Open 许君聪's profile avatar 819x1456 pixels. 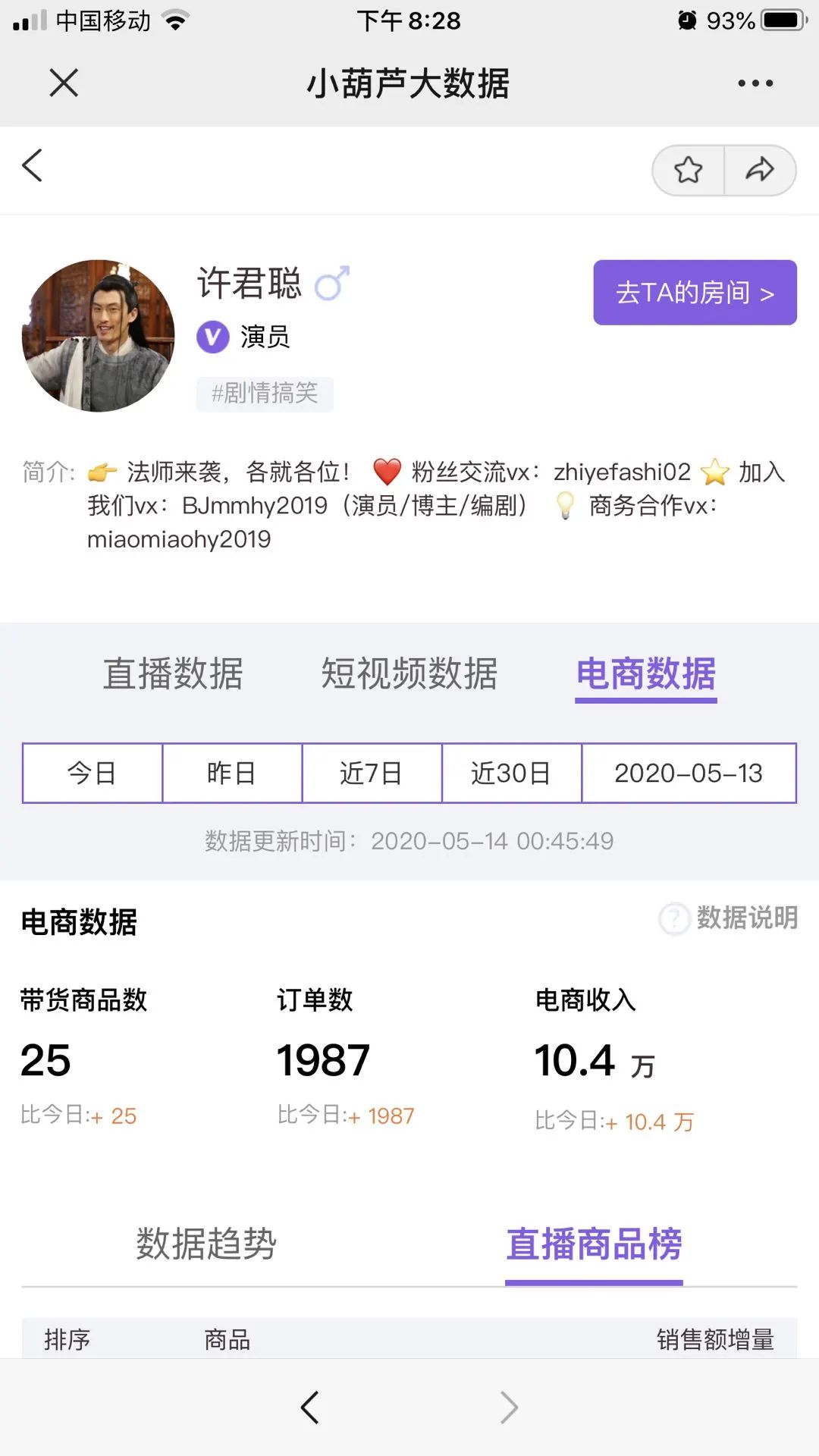[99, 336]
